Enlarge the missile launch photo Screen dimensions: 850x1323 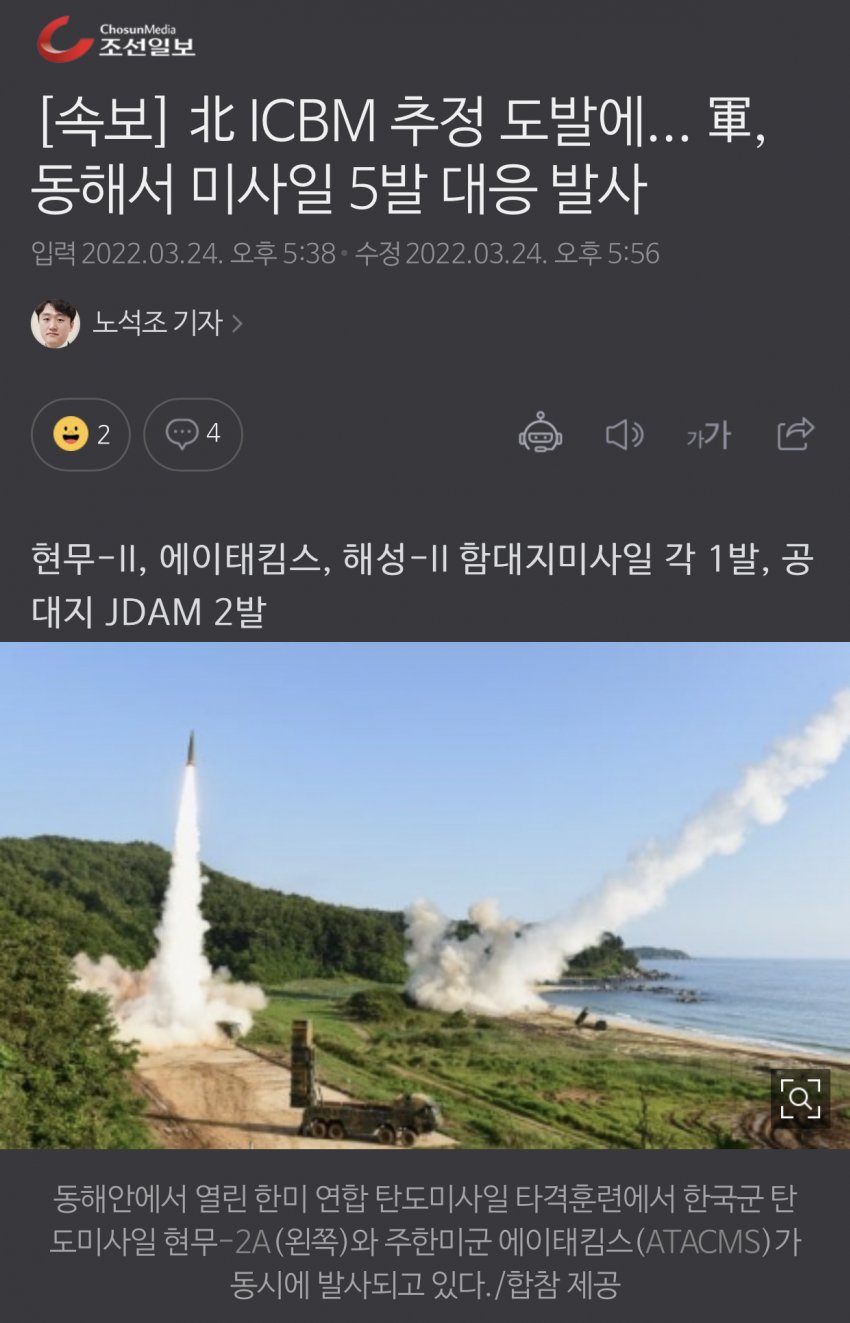[x=800, y=1099]
